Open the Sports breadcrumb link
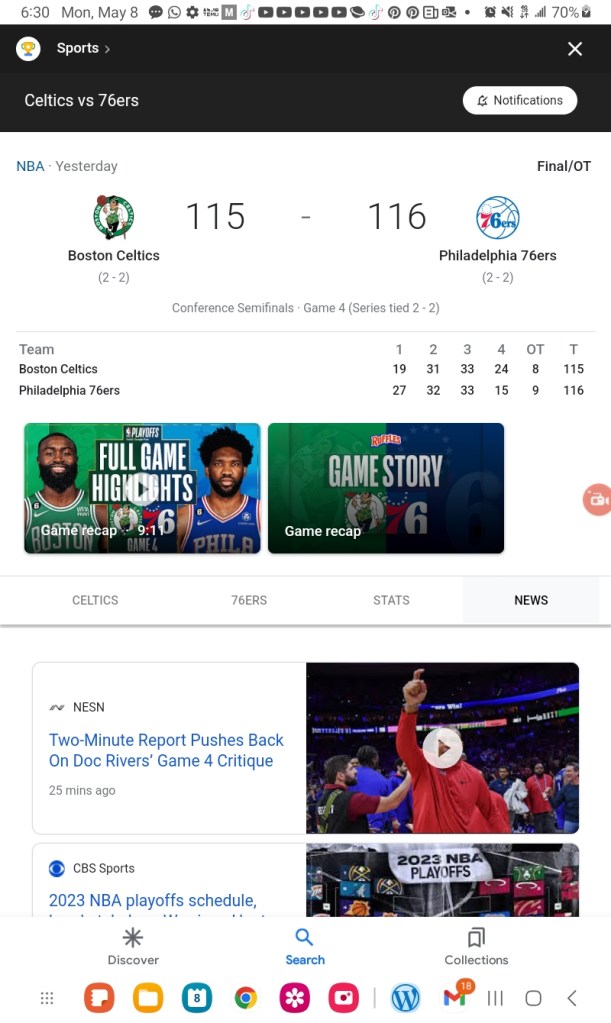The width and height of the screenshot is (611, 1023). pyautogui.click(x=82, y=48)
